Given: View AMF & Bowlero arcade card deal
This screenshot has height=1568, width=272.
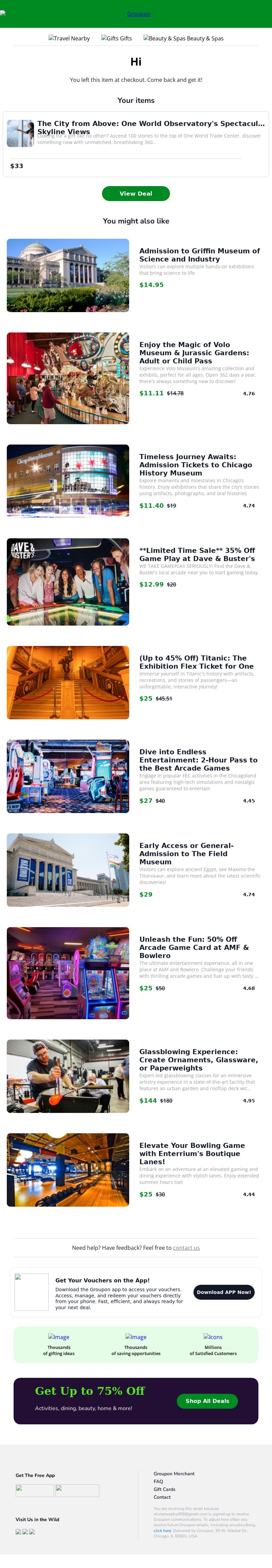Looking at the screenshot, I should click(x=194, y=947).
